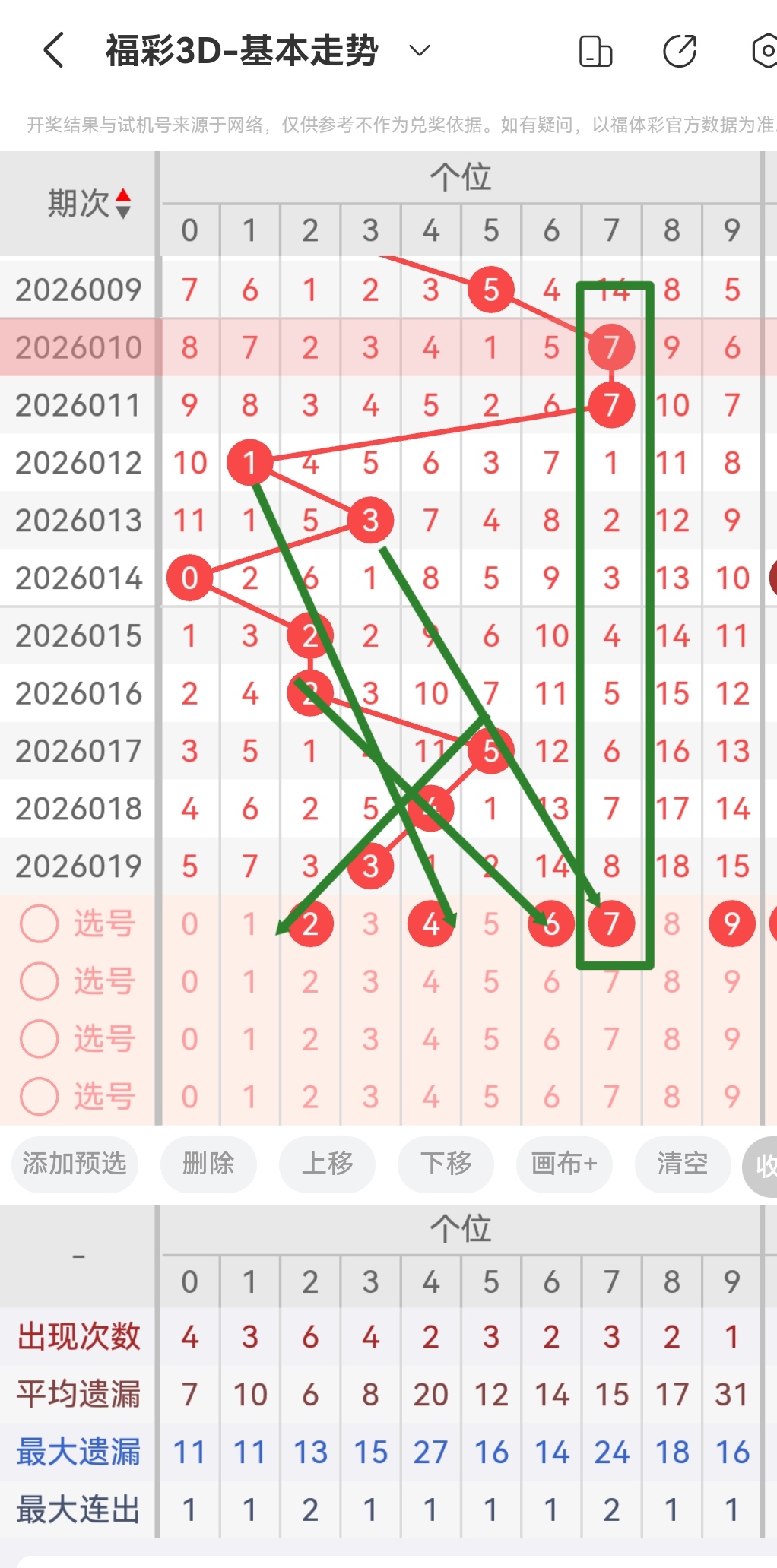Select the fourth 选号 radio circle

click(39, 1096)
